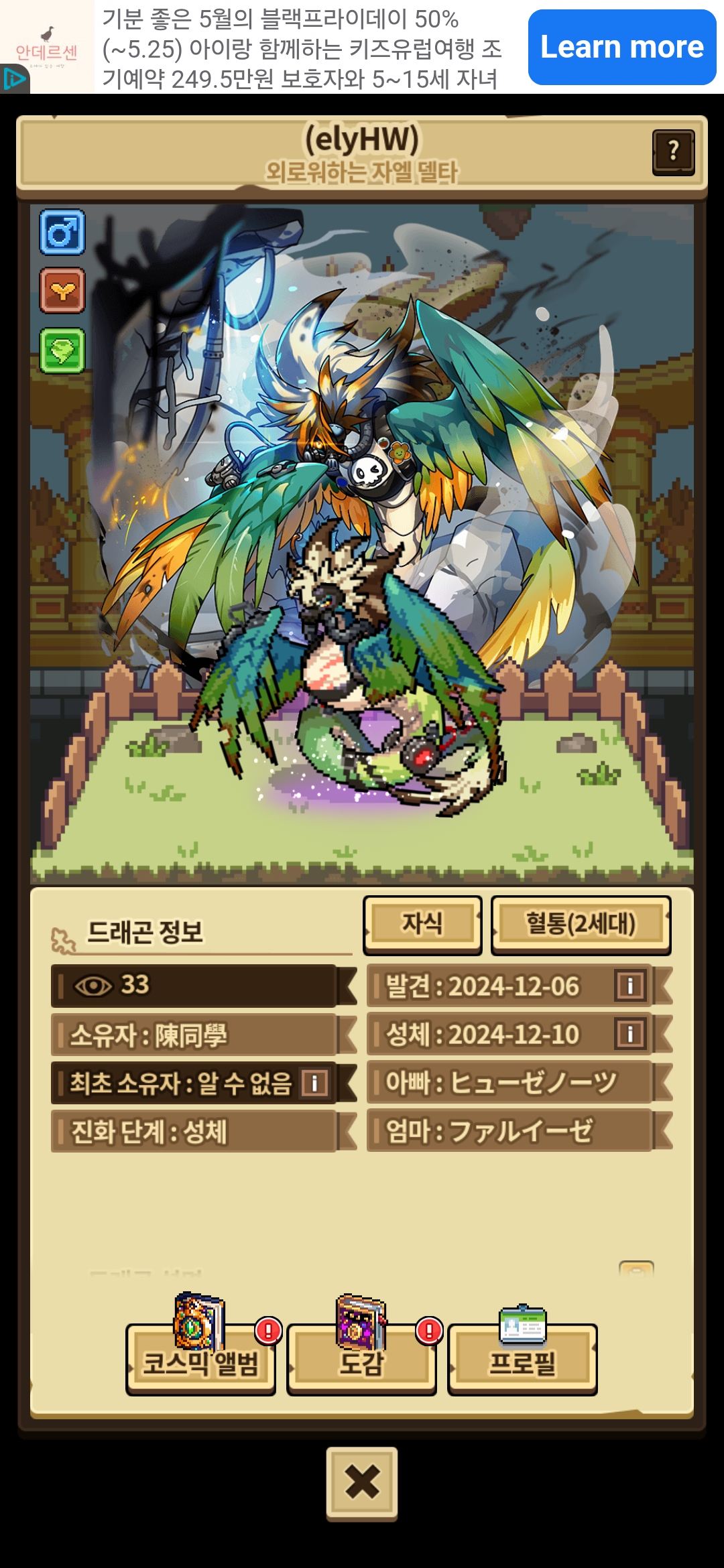
Task: Open the ad choices icon
Action: (14, 79)
